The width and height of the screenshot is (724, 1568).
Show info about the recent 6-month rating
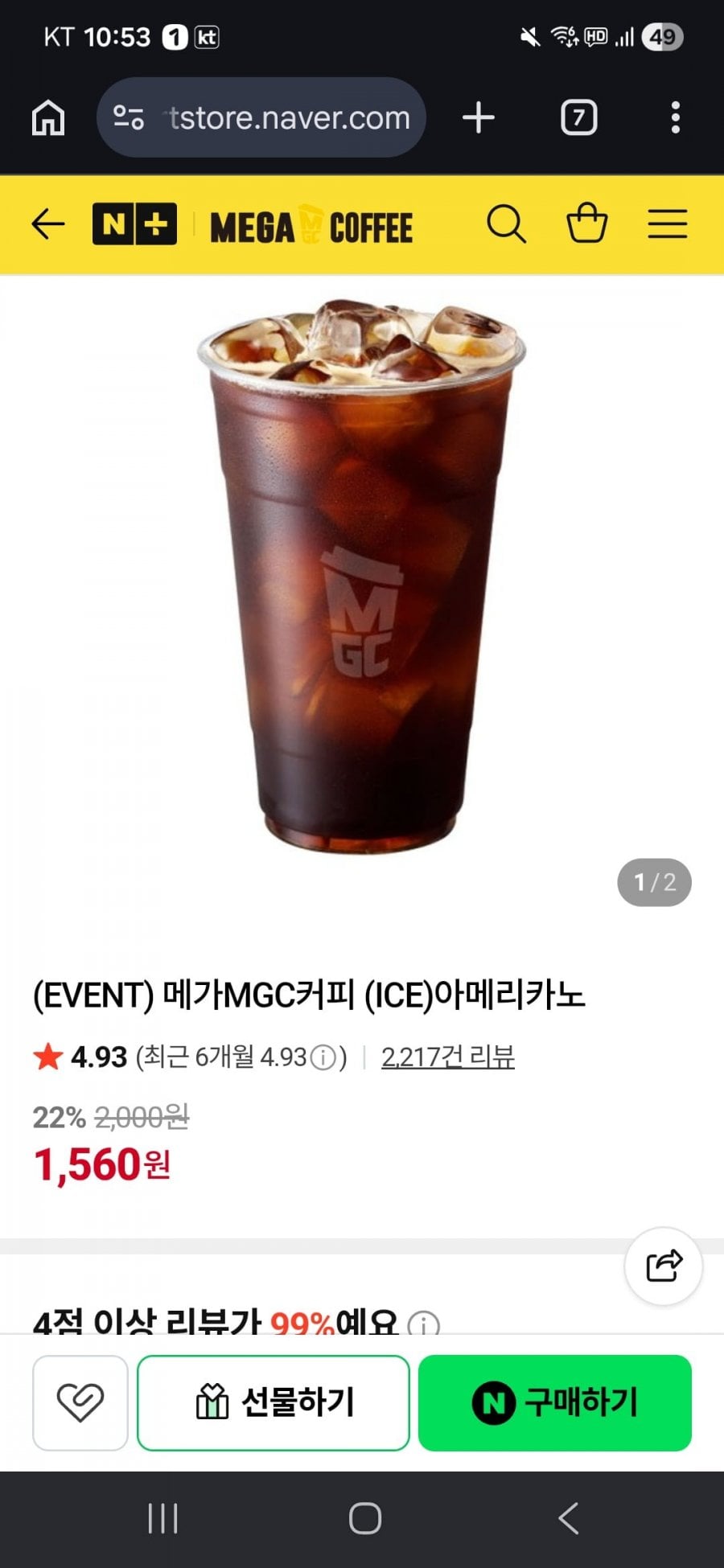coord(323,1057)
